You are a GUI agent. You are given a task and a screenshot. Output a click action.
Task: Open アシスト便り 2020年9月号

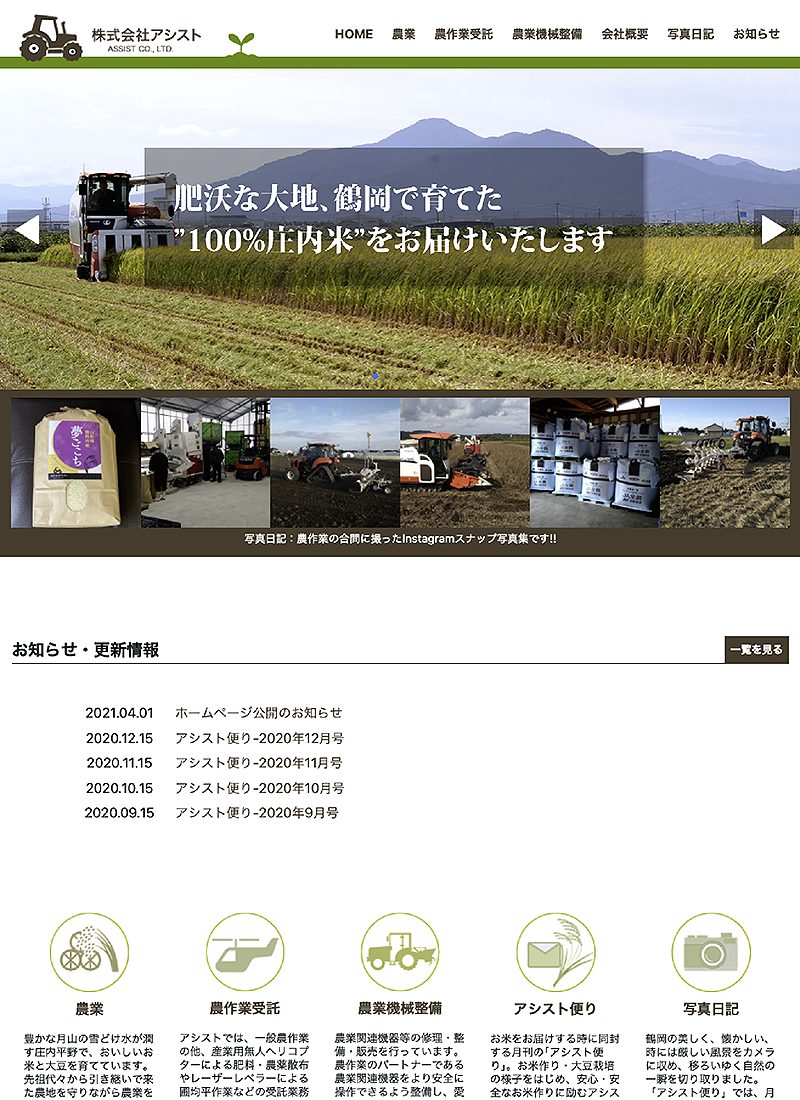click(x=256, y=813)
